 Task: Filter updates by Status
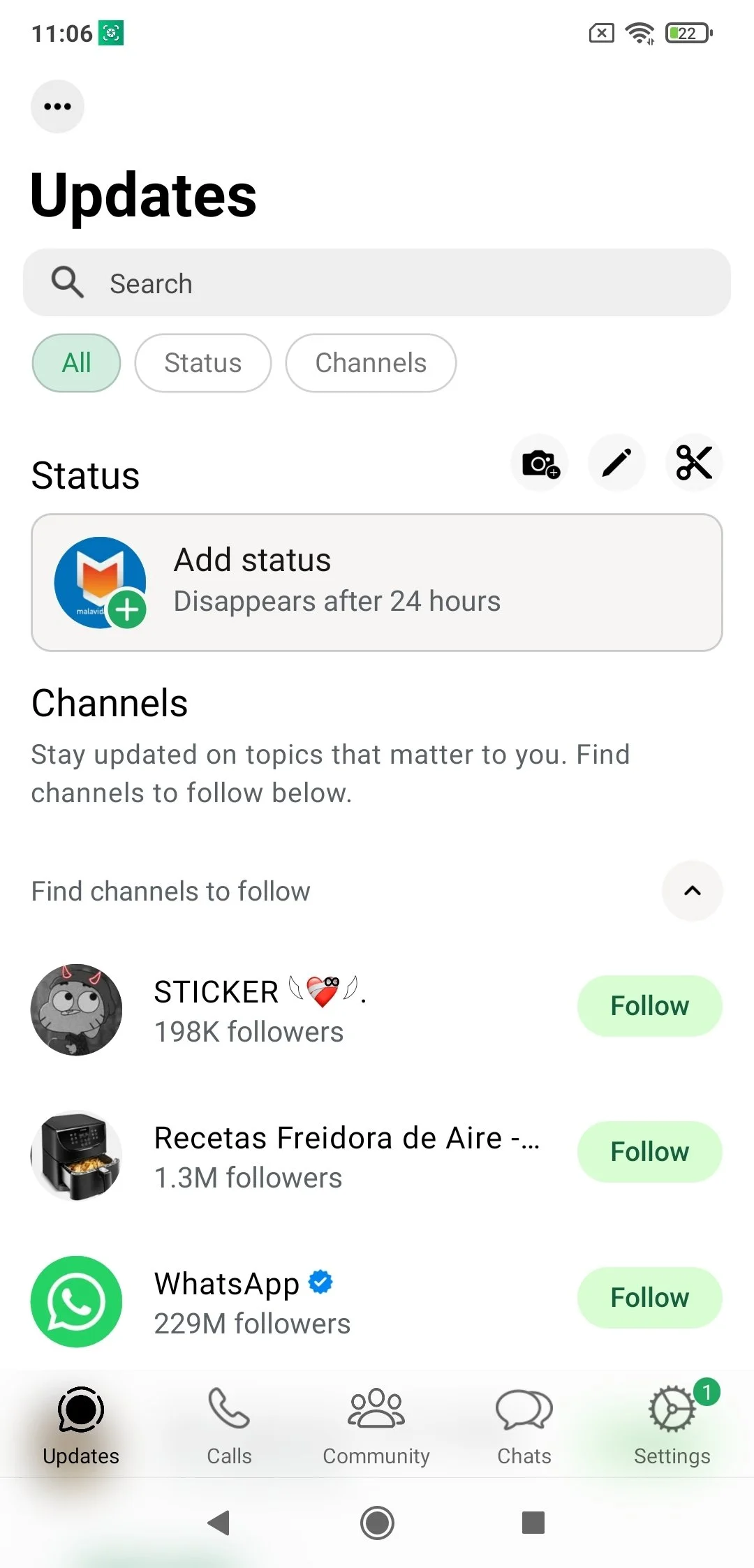click(202, 363)
